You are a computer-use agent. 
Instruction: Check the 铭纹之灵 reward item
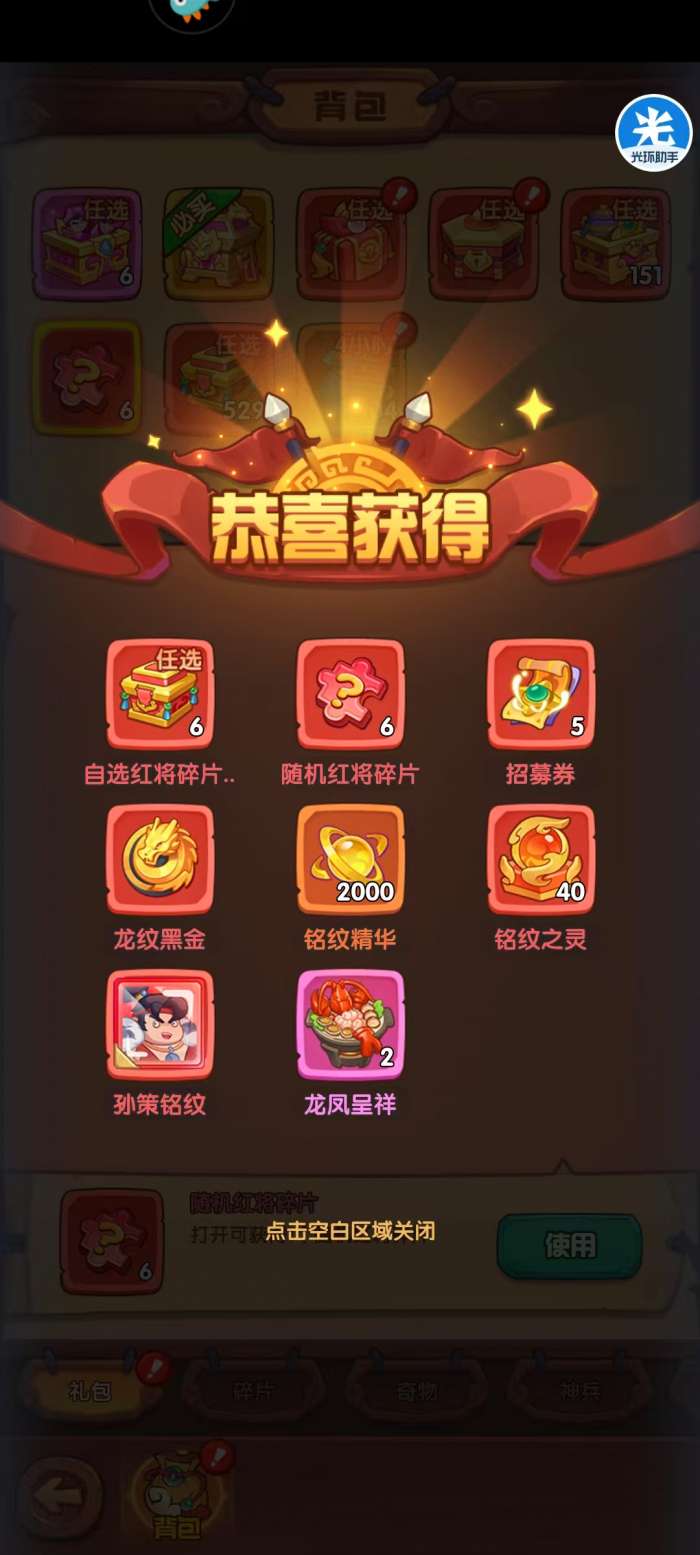pyautogui.click(x=541, y=860)
